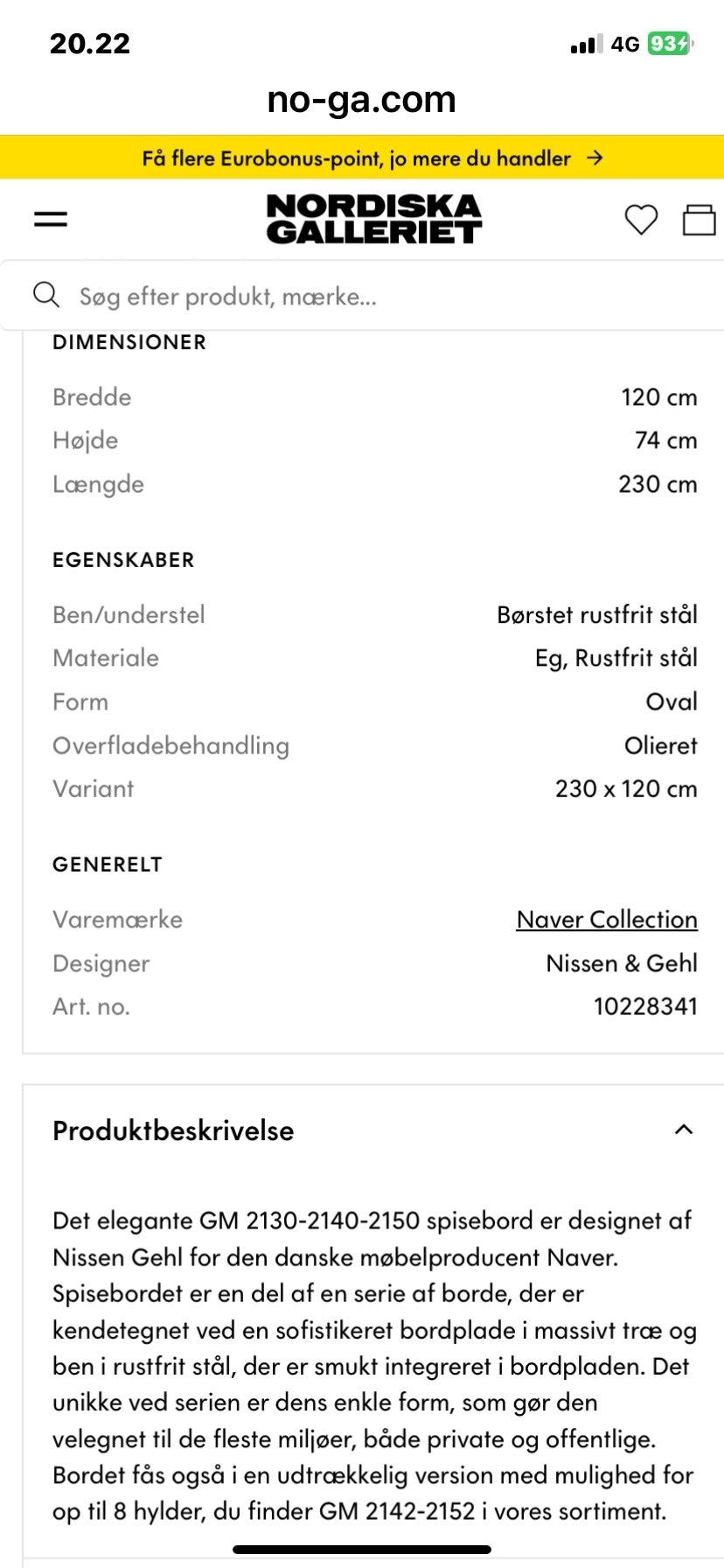Expand the EGENSKABER section heading
This screenshot has height=1568, width=724.
pyautogui.click(x=122, y=559)
